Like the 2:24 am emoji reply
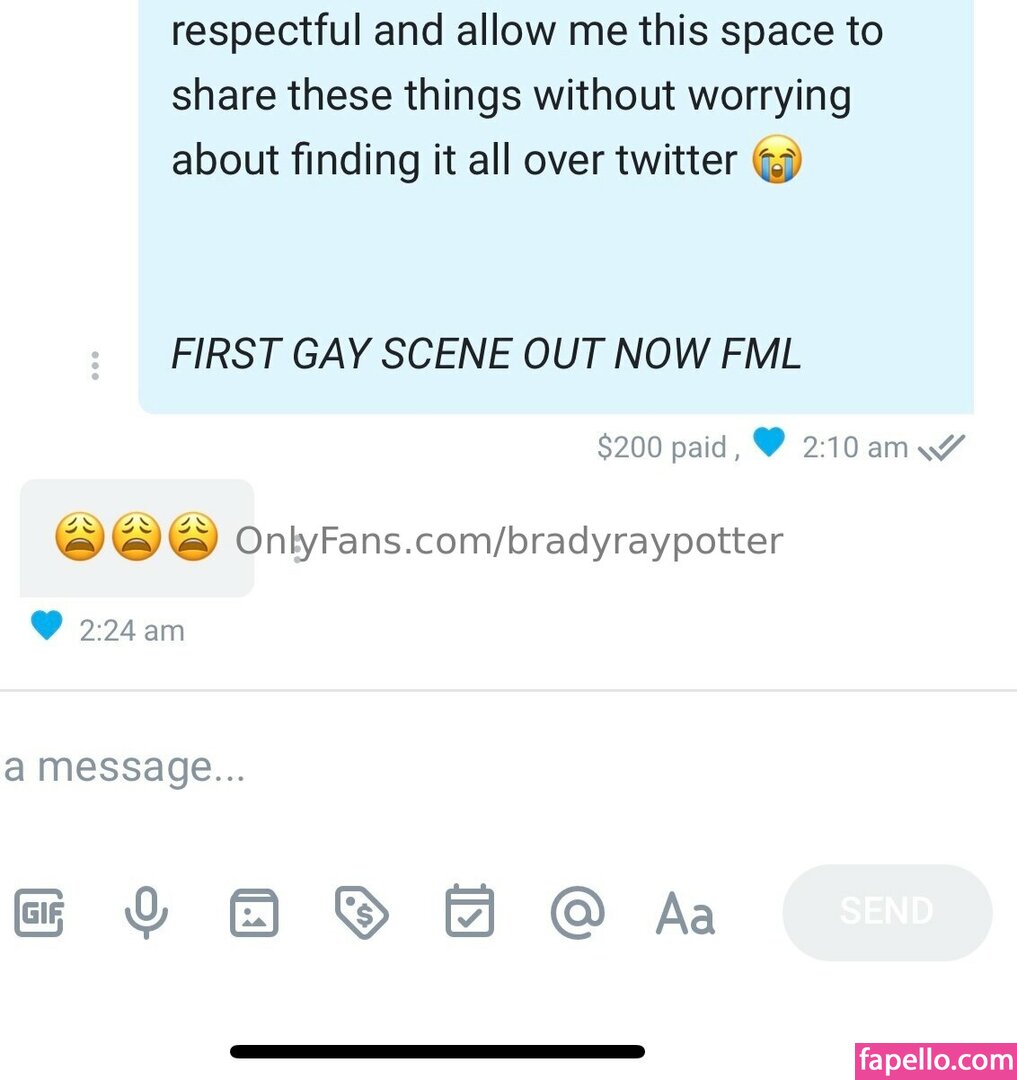This screenshot has width=1017, height=1080. (x=46, y=627)
